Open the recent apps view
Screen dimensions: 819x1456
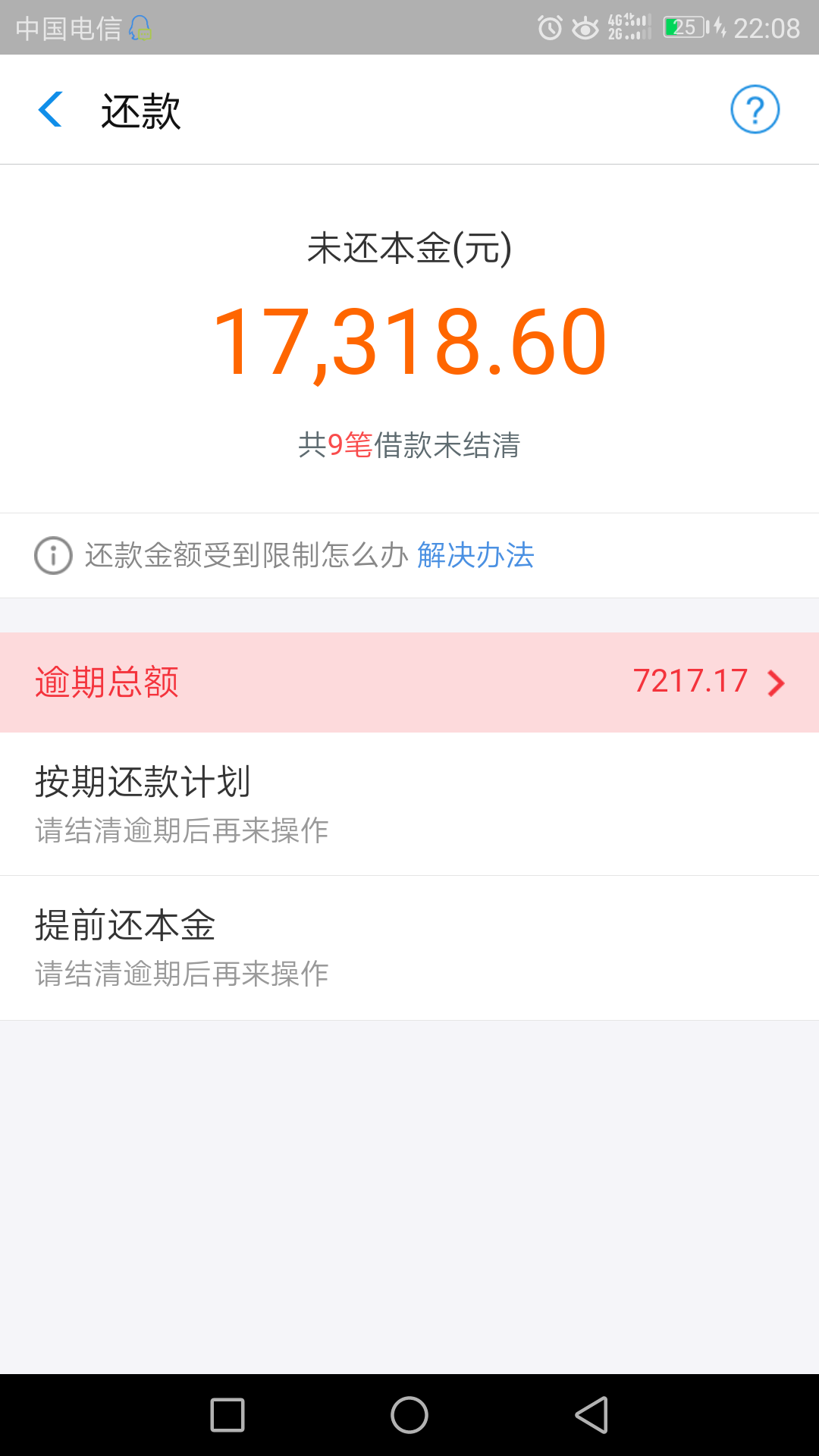point(227,1415)
